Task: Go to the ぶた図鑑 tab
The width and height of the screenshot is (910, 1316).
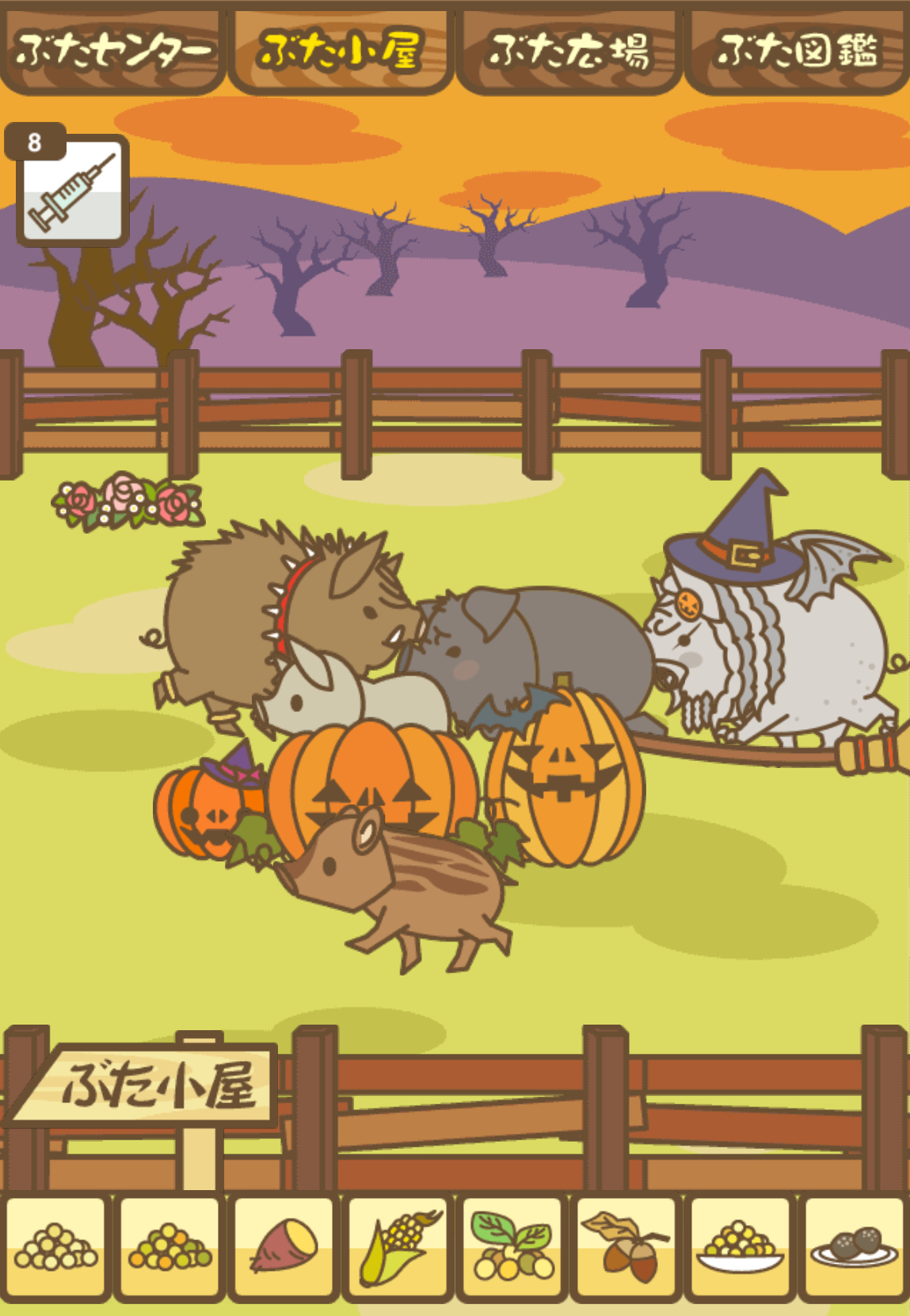Action: 797,51
